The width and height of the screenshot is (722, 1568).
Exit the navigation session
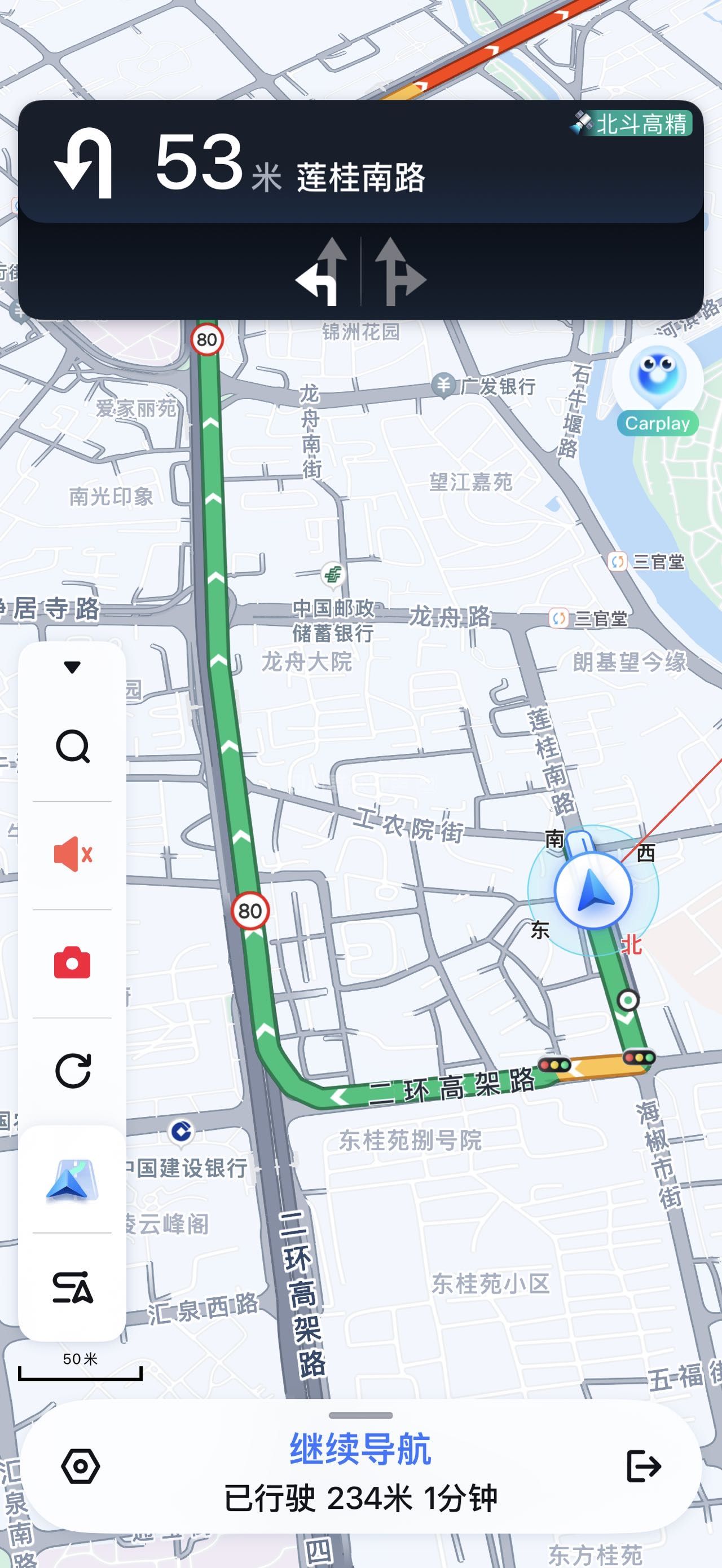pyautogui.click(x=643, y=1467)
